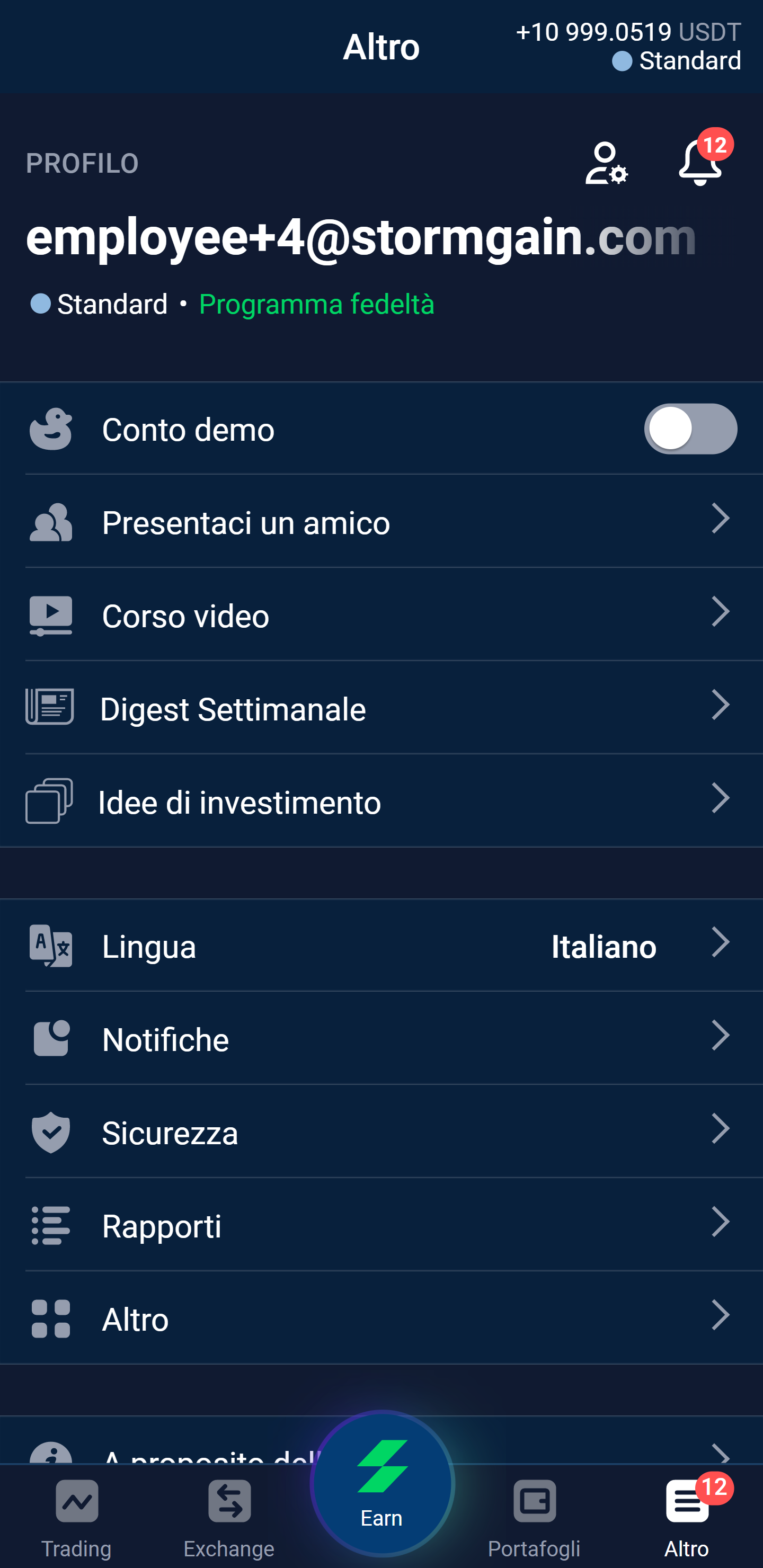Screen dimensions: 763x1568
Task: Change the Lingua setting
Action: [381, 946]
